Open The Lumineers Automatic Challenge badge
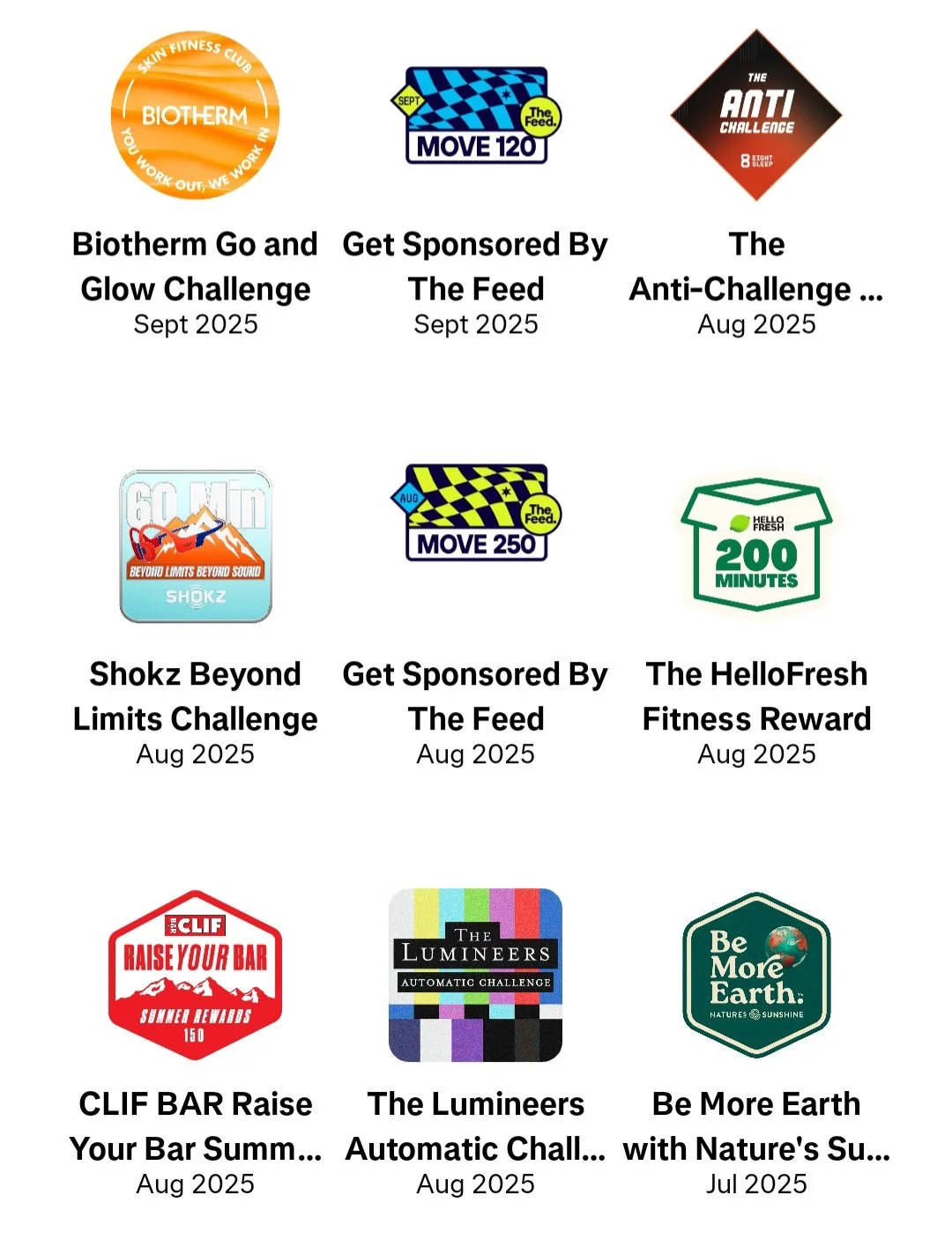Screen dimensions: 952x1247 click(476, 975)
